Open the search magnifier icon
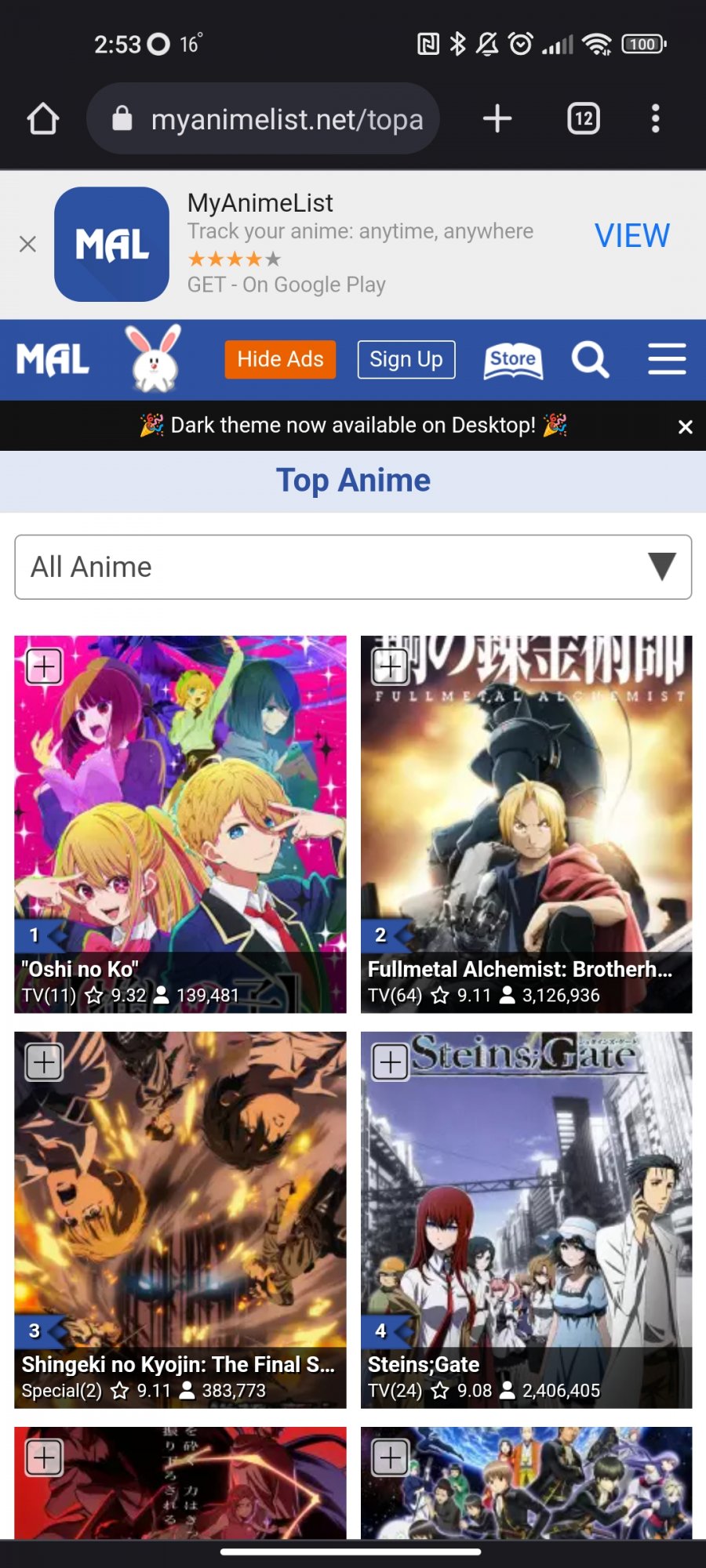Image resolution: width=706 pixels, height=1568 pixels. coord(591,359)
